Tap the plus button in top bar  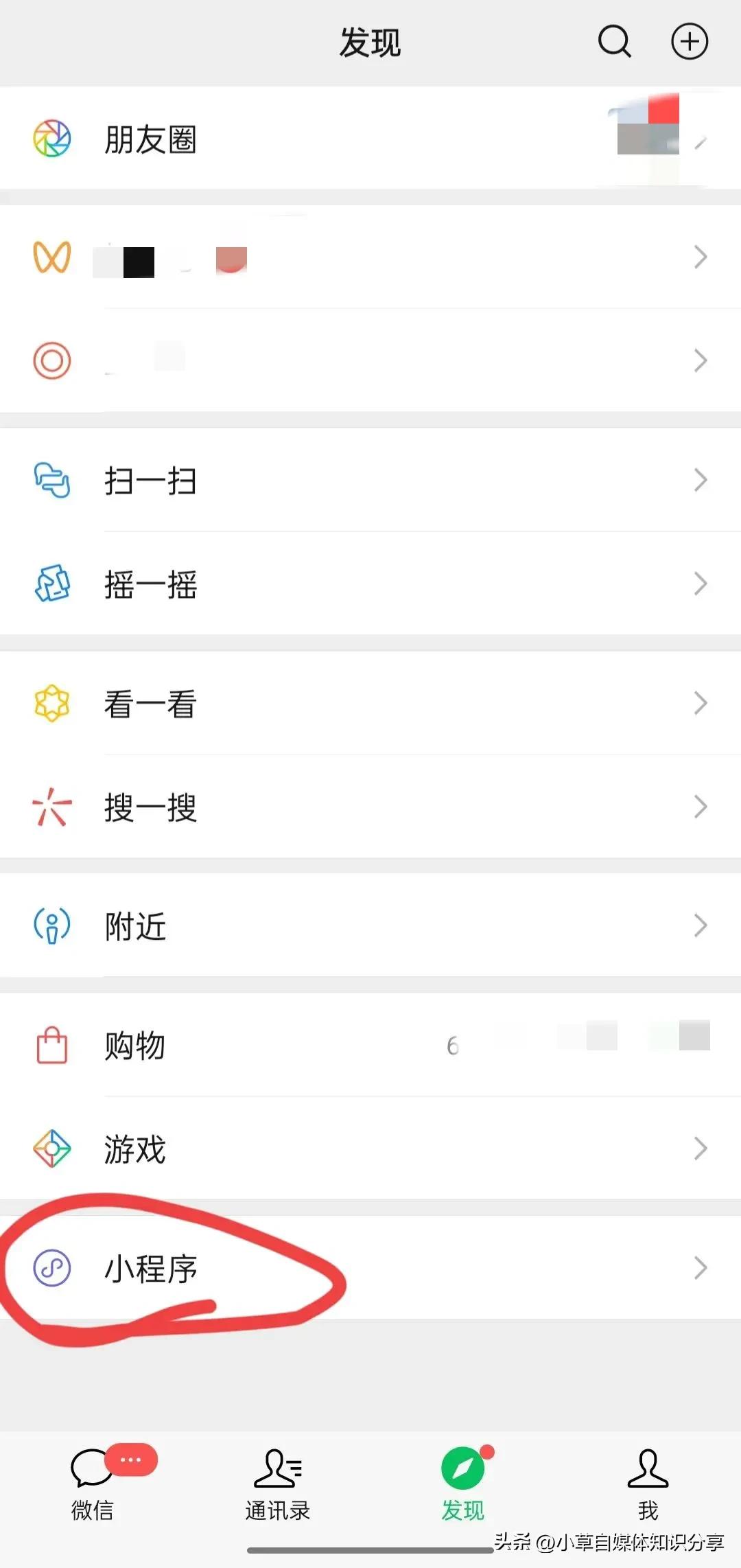click(x=690, y=41)
